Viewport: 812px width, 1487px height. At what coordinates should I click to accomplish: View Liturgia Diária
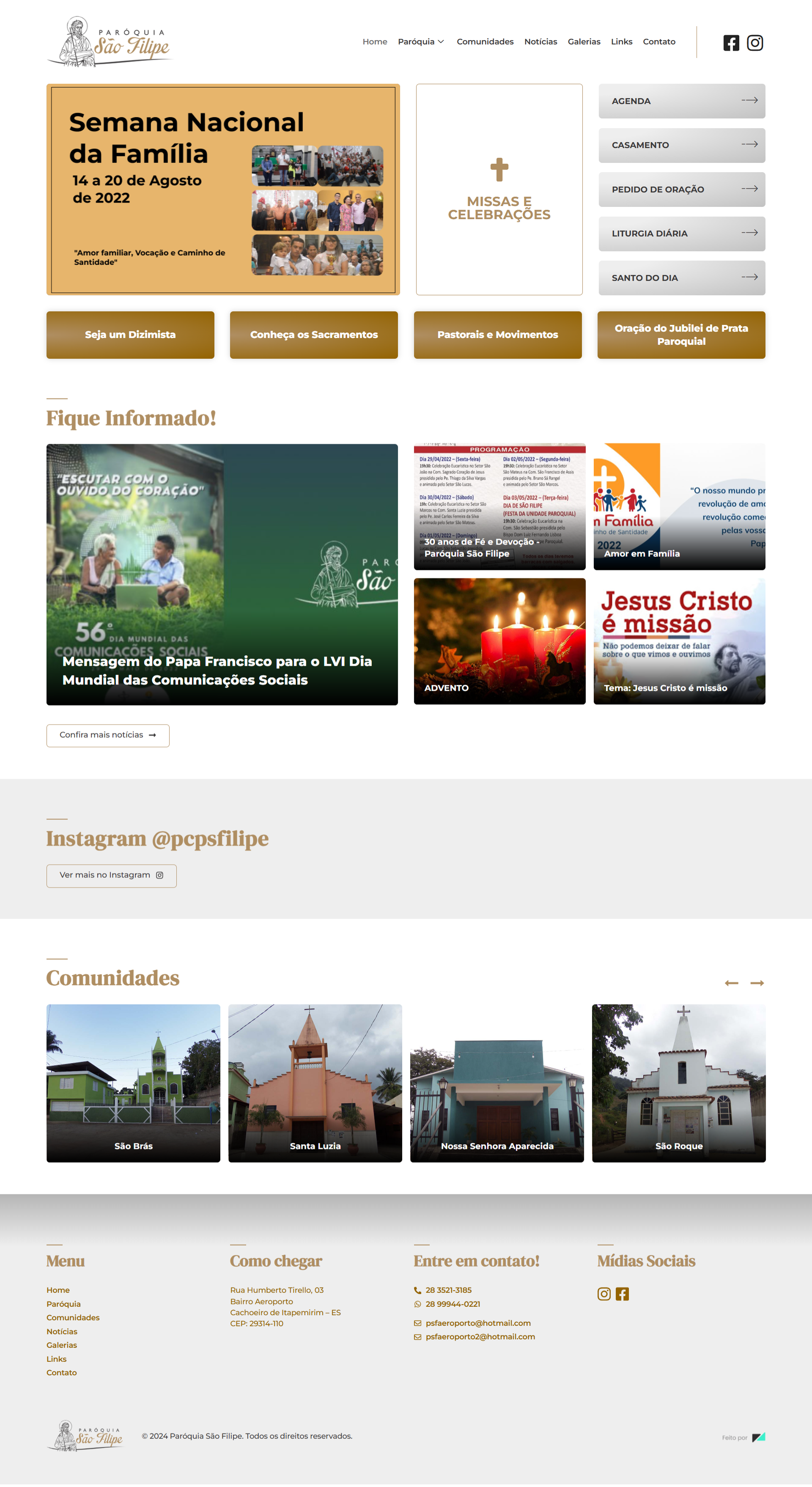682,234
